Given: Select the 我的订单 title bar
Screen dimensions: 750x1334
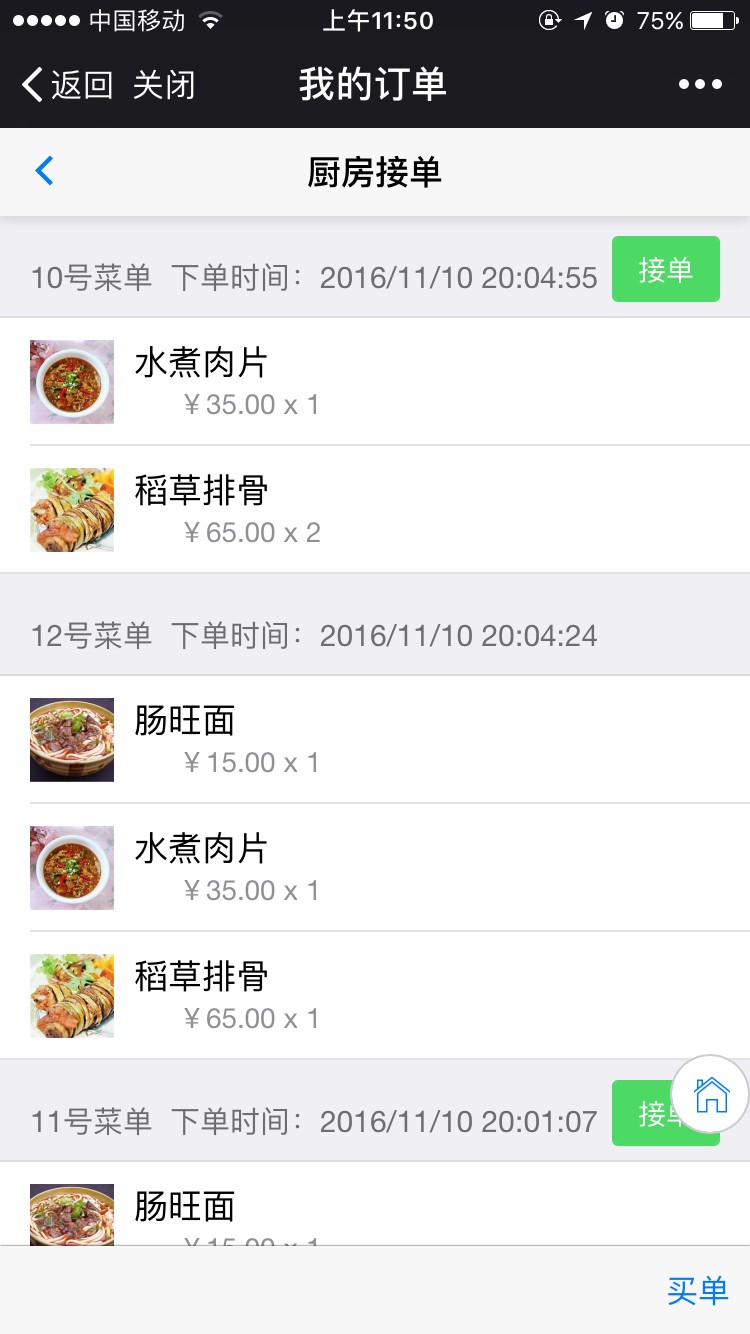Looking at the screenshot, I should (x=375, y=84).
